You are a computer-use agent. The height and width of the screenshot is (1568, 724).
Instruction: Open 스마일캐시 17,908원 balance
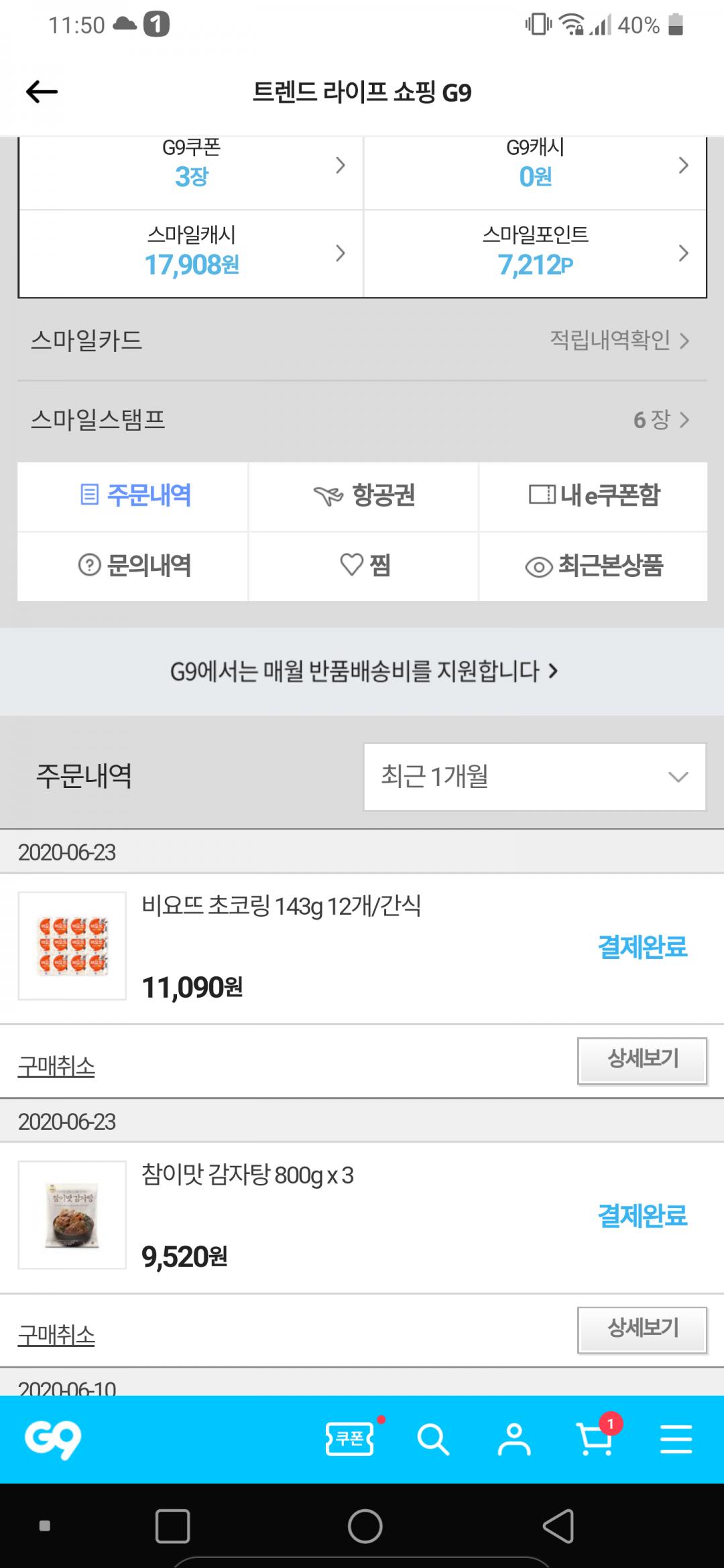click(x=192, y=253)
